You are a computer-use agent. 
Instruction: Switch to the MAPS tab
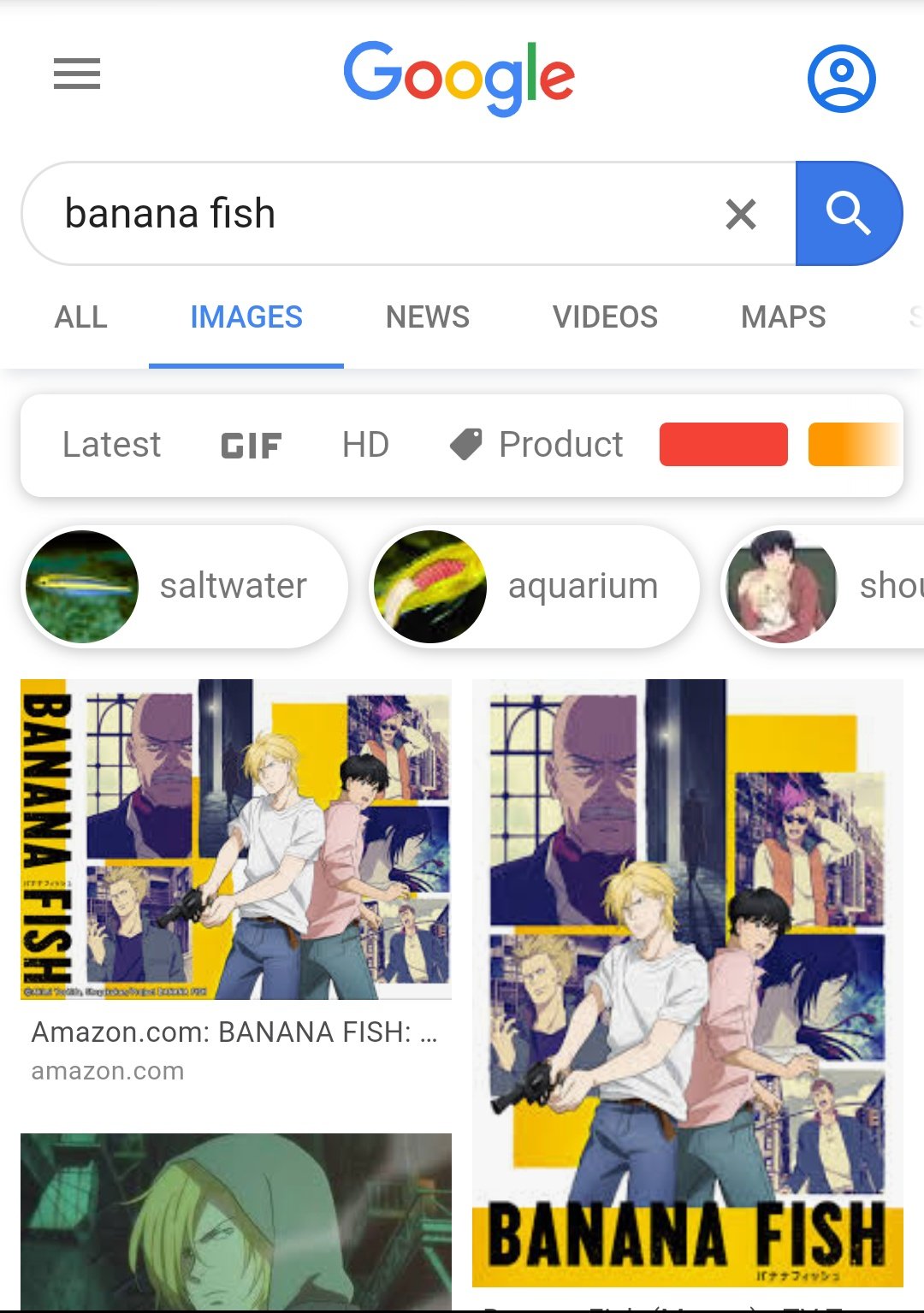[x=783, y=317]
